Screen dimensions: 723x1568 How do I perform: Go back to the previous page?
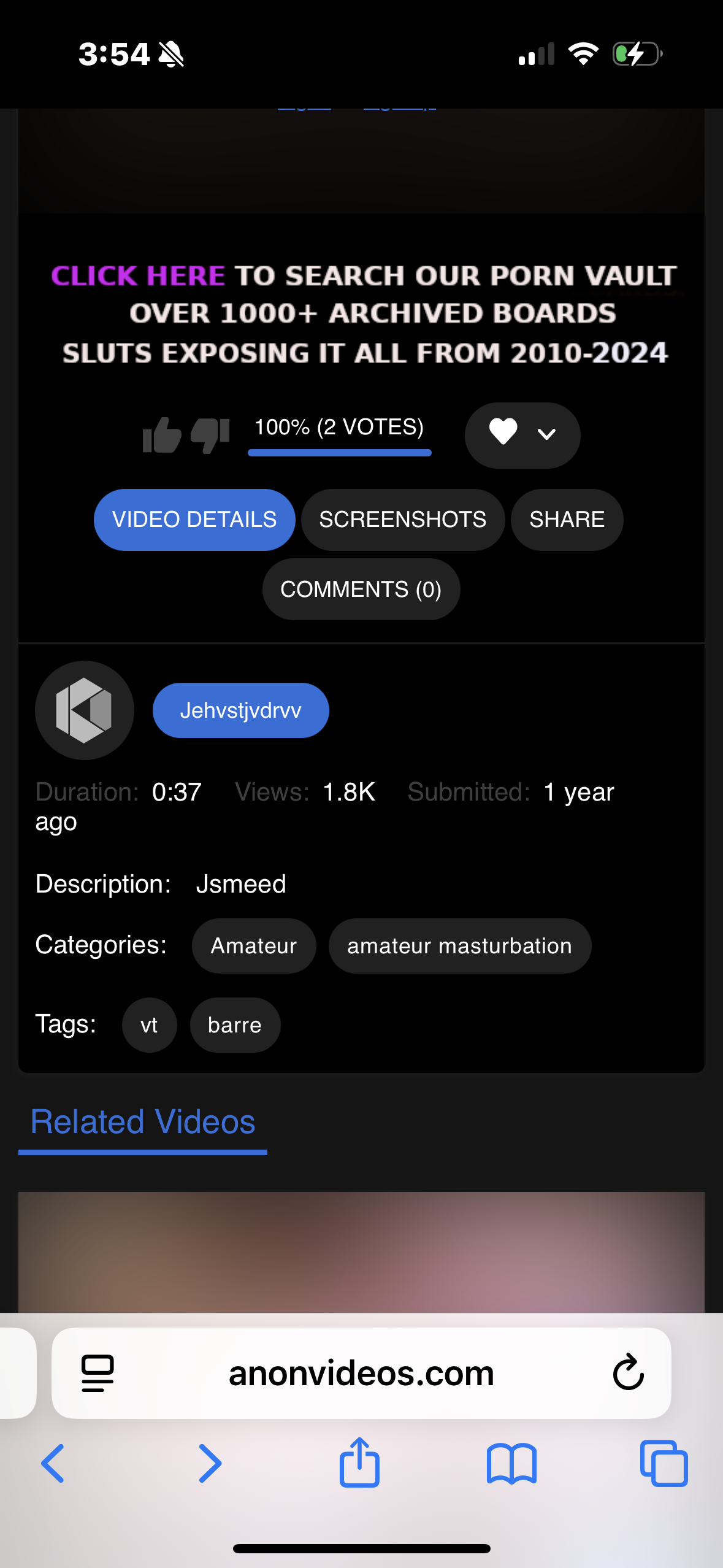[x=53, y=1464]
